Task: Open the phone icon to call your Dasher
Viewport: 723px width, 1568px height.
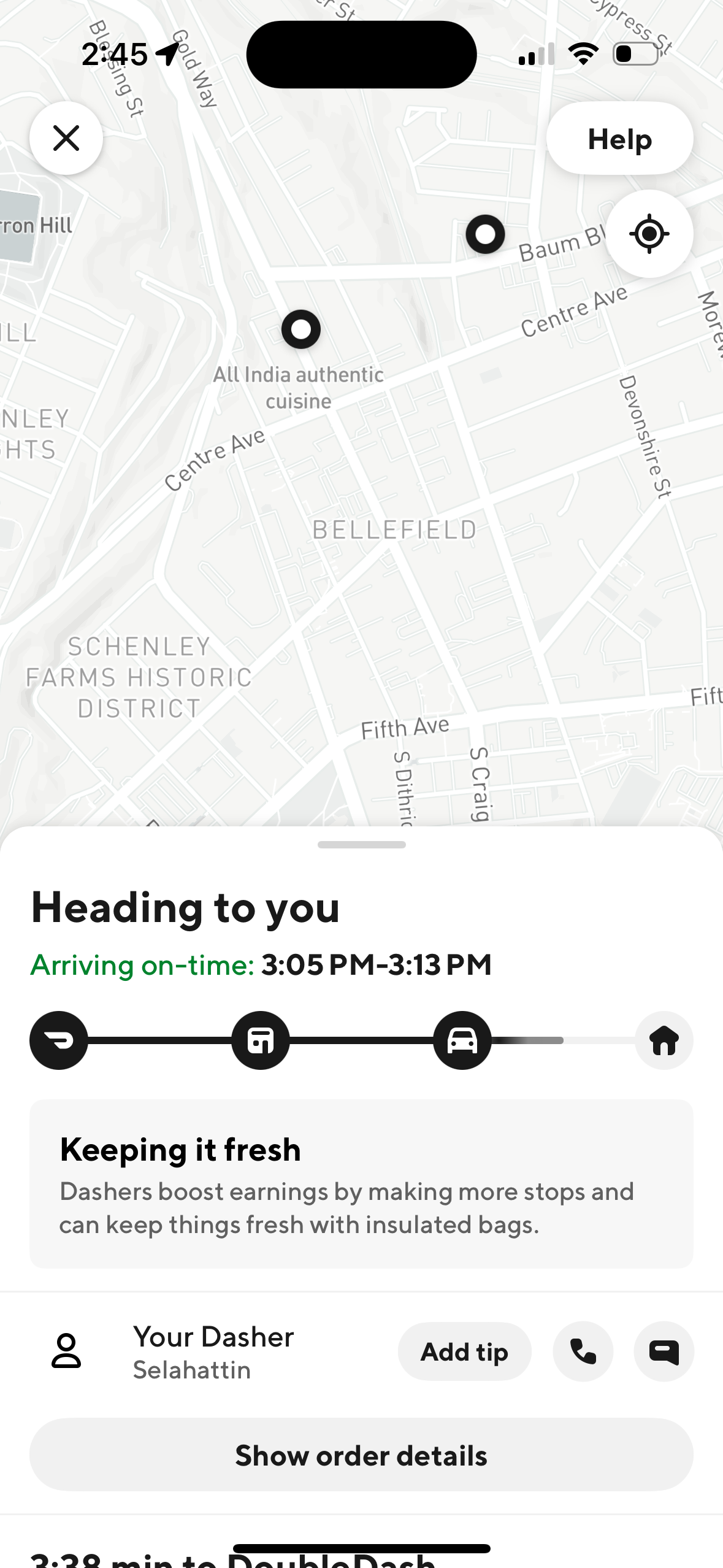Action: tap(581, 1351)
